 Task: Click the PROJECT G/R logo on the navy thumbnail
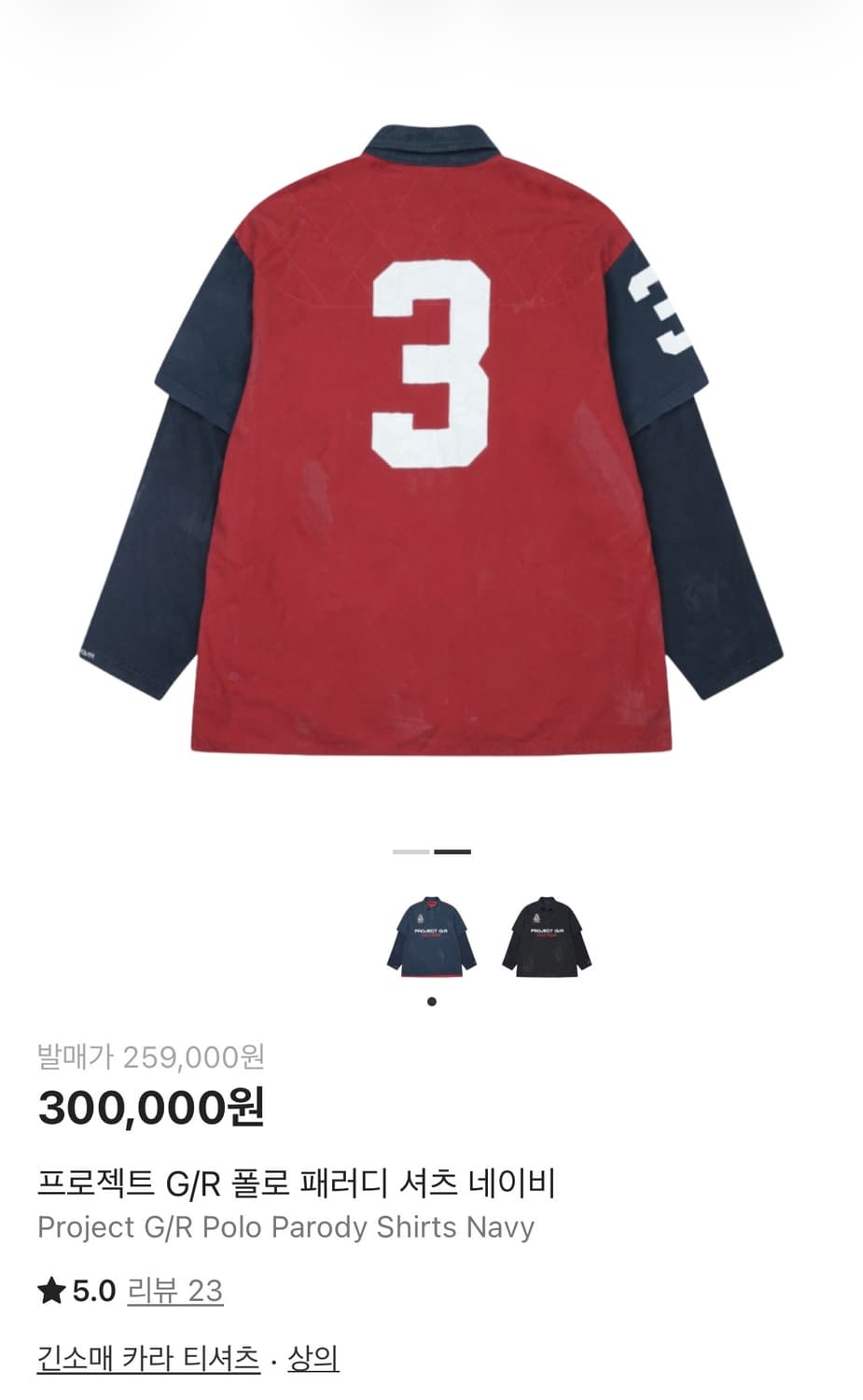point(431,929)
